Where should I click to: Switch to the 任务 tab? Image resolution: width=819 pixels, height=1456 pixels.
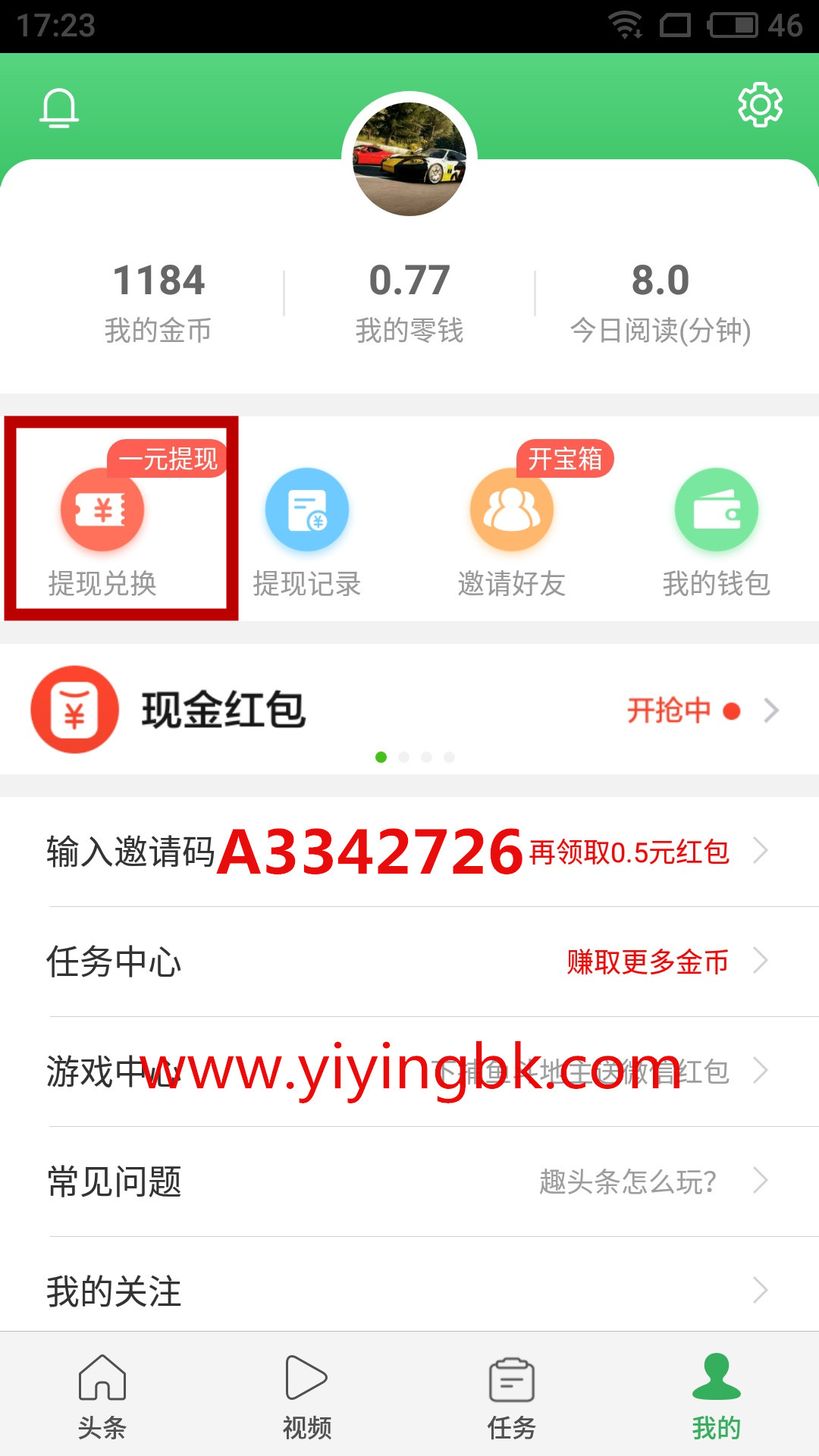512,1397
